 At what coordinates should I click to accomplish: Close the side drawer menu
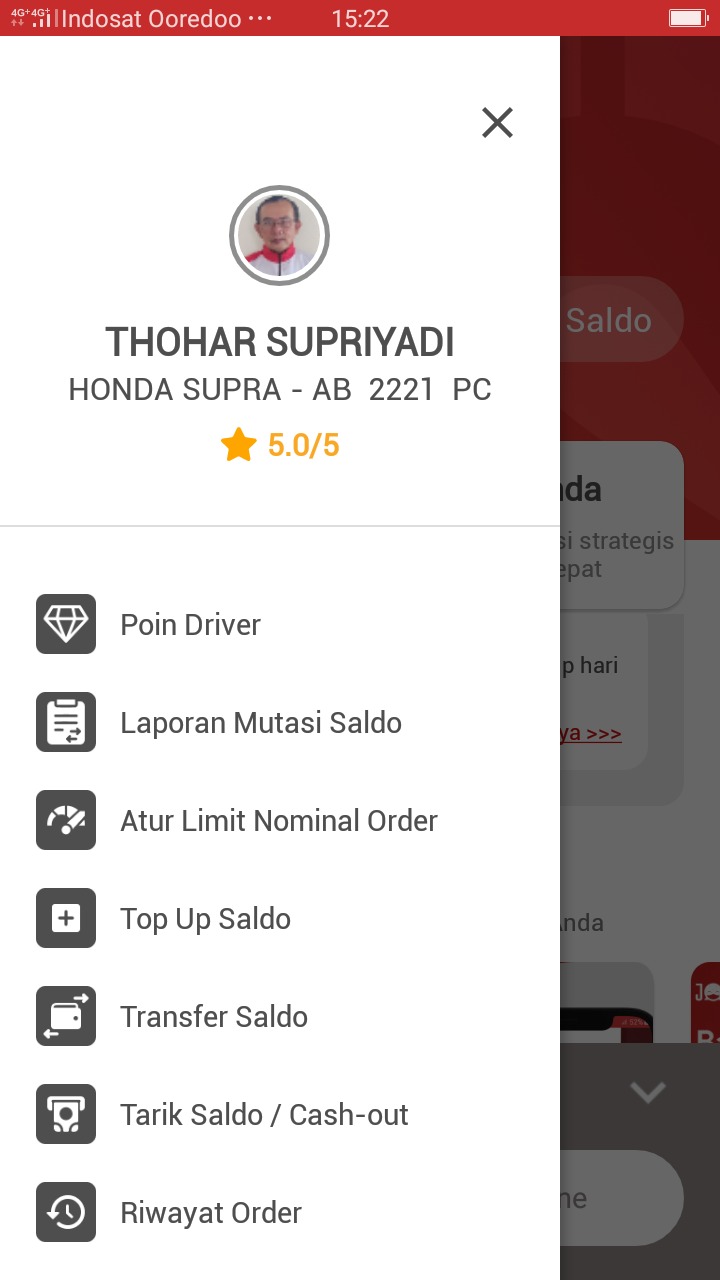tap(497, 123)
